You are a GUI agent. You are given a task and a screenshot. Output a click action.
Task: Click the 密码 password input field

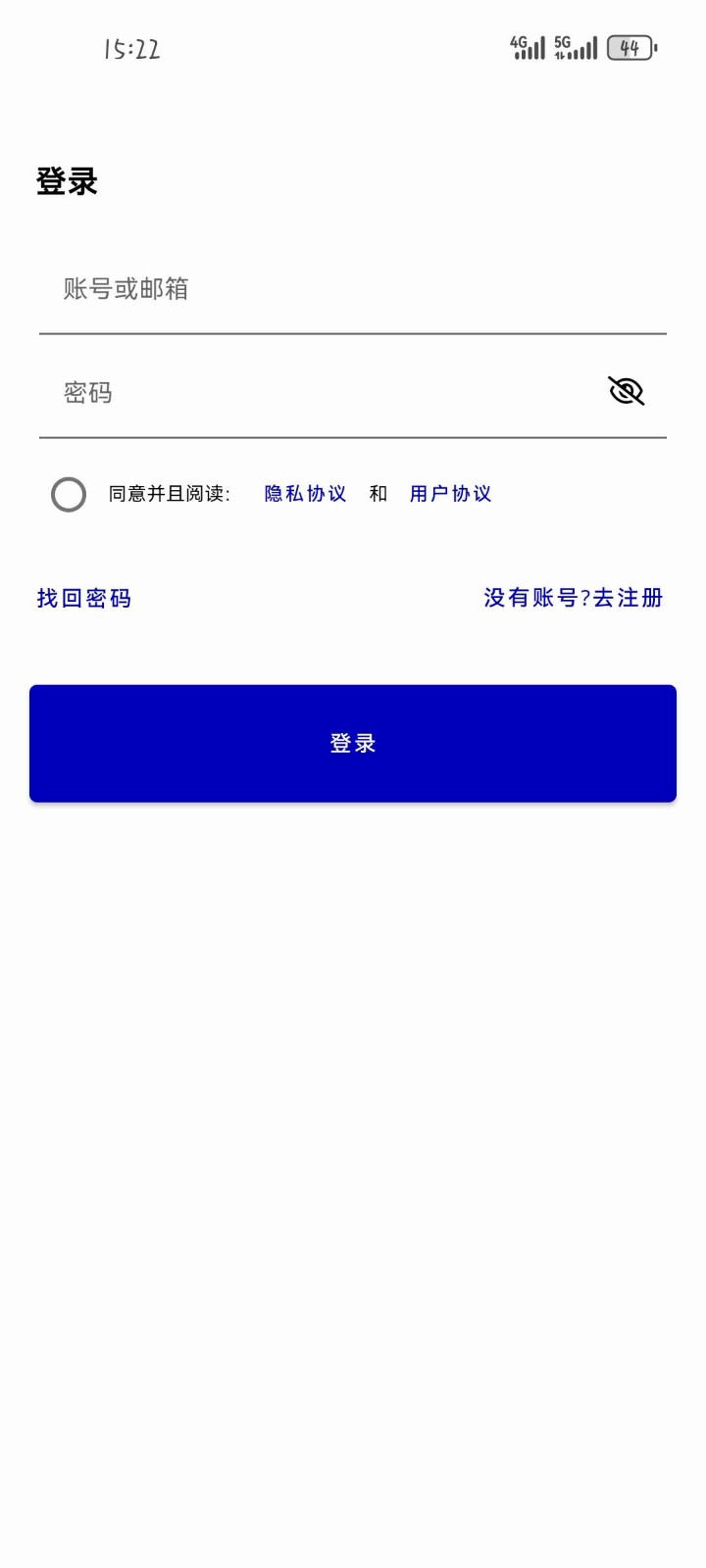tap(294, 392)
